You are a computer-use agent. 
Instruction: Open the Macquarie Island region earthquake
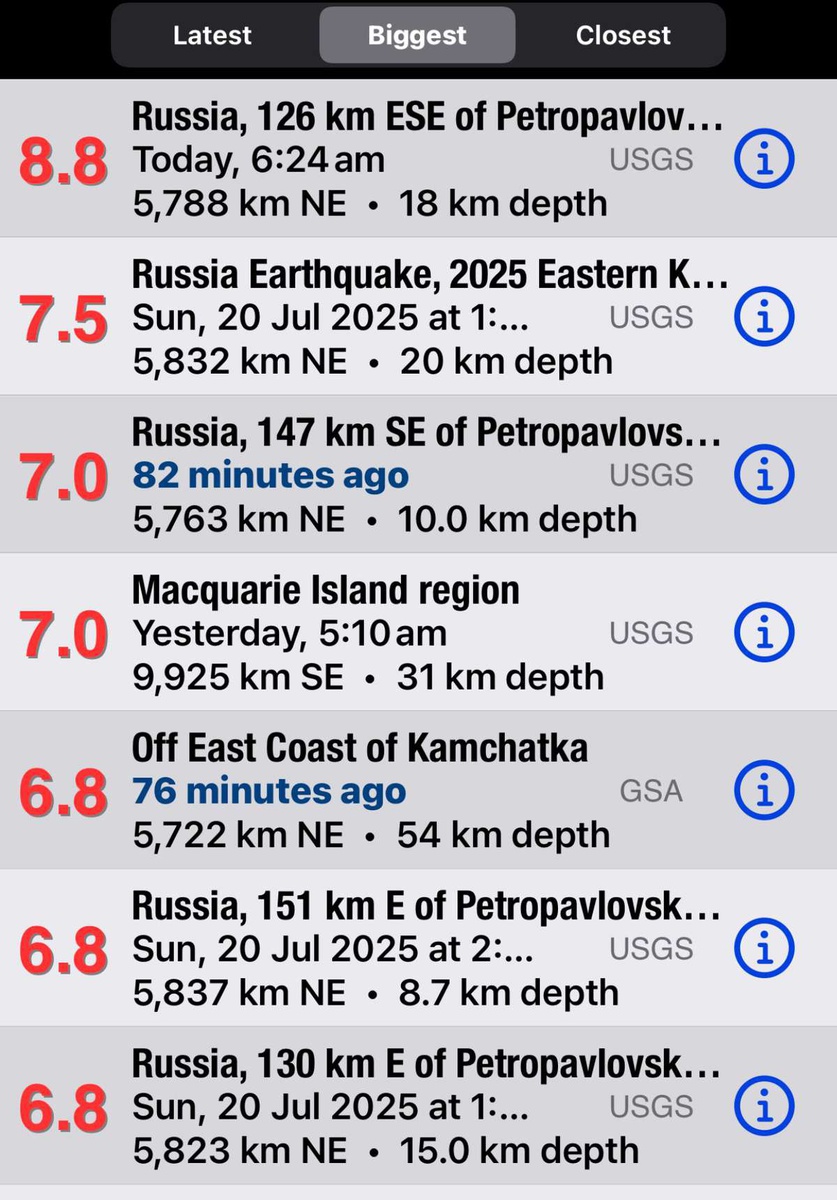(400, 633)
